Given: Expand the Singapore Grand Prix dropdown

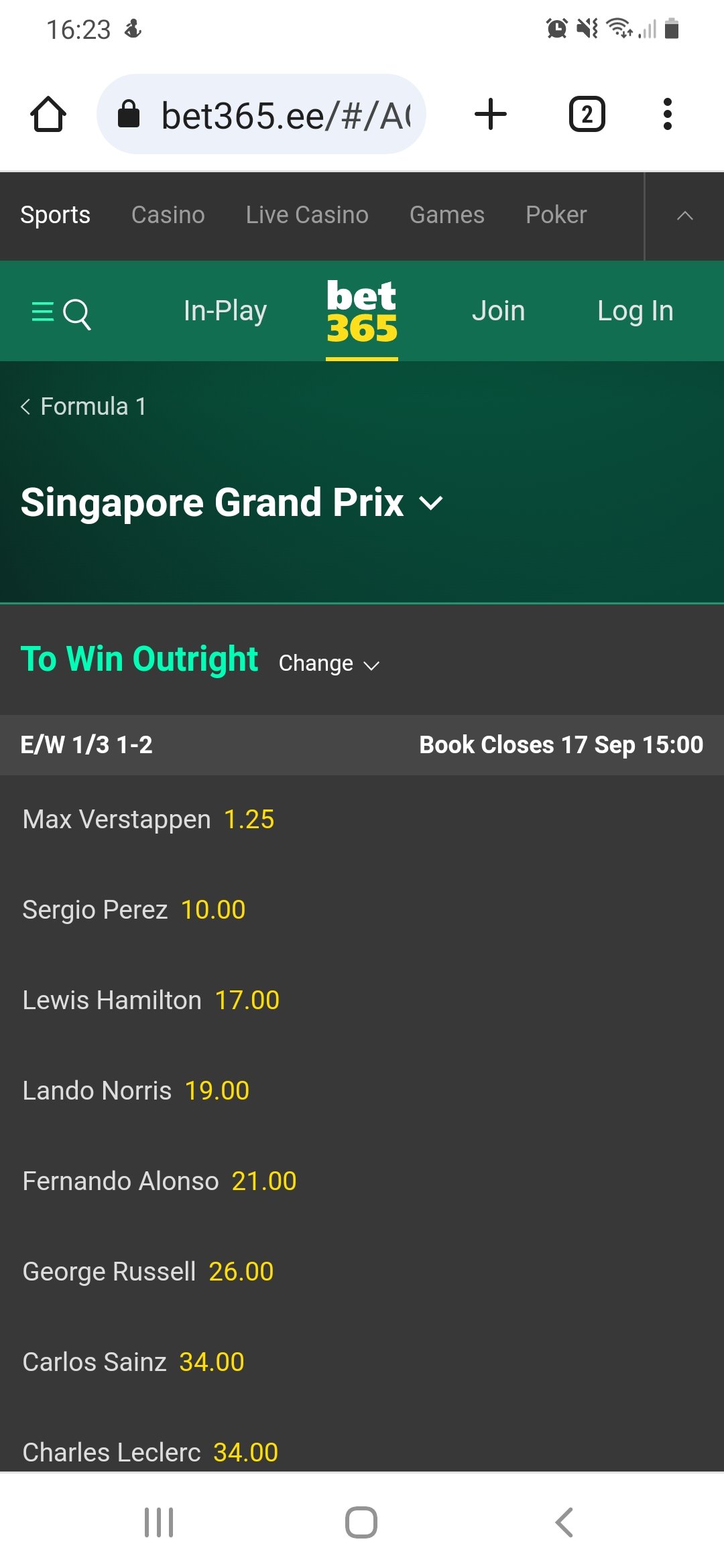Looking at the screenshot, I should (x=232, y=503).
